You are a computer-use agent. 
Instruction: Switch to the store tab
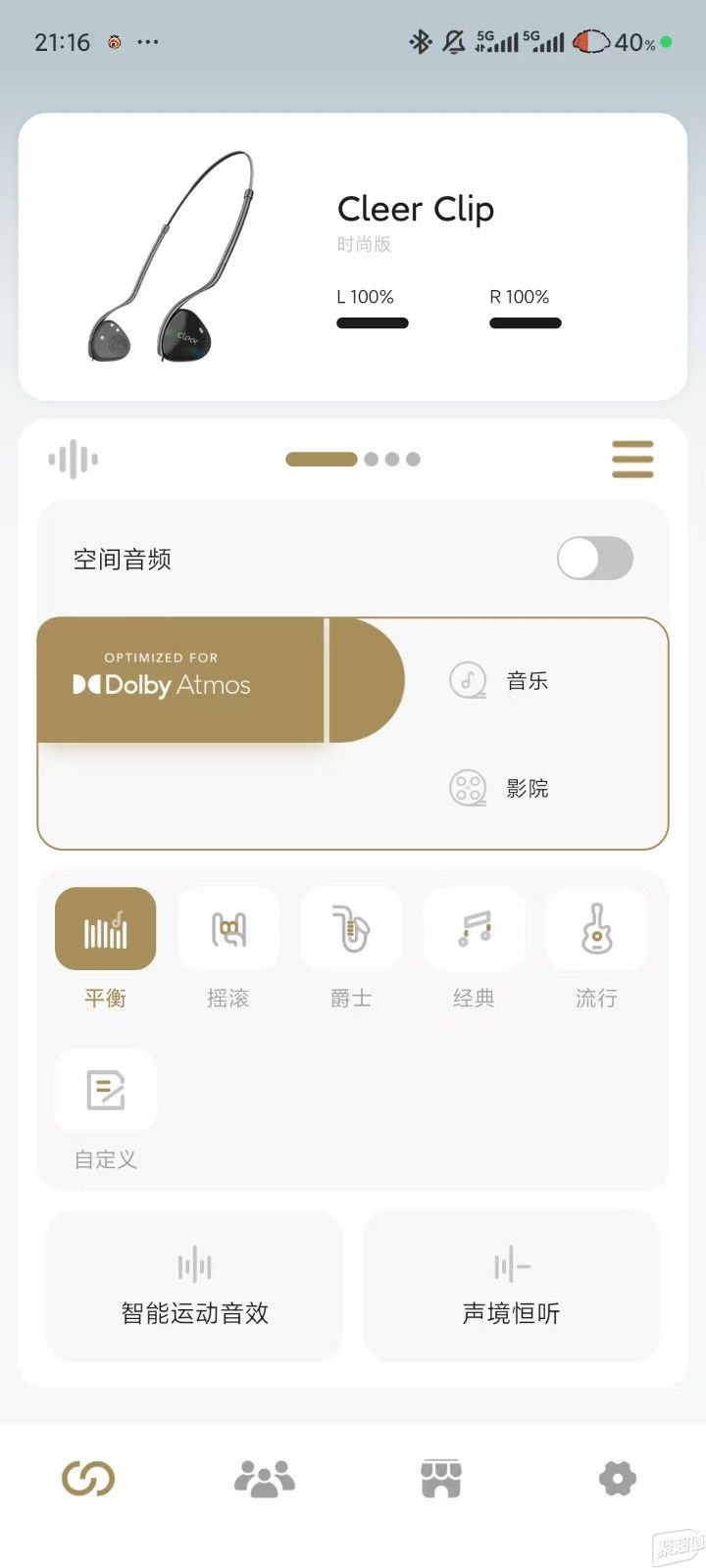coord(441,1478)
